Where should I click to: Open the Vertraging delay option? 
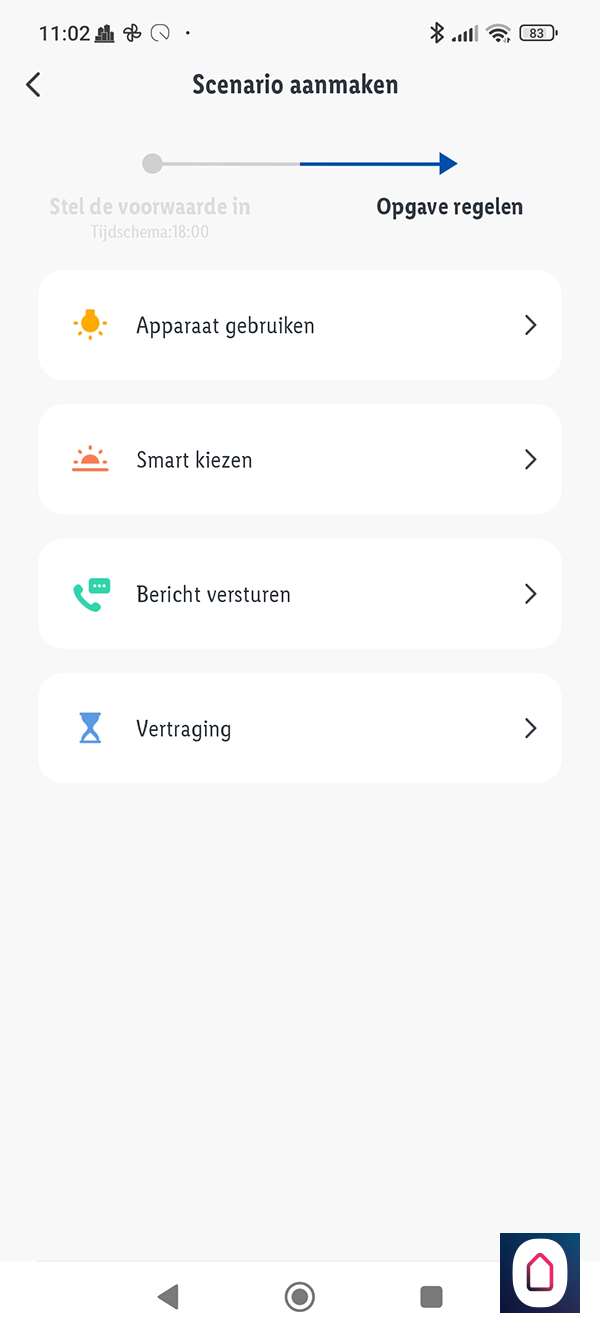[300, 728]
